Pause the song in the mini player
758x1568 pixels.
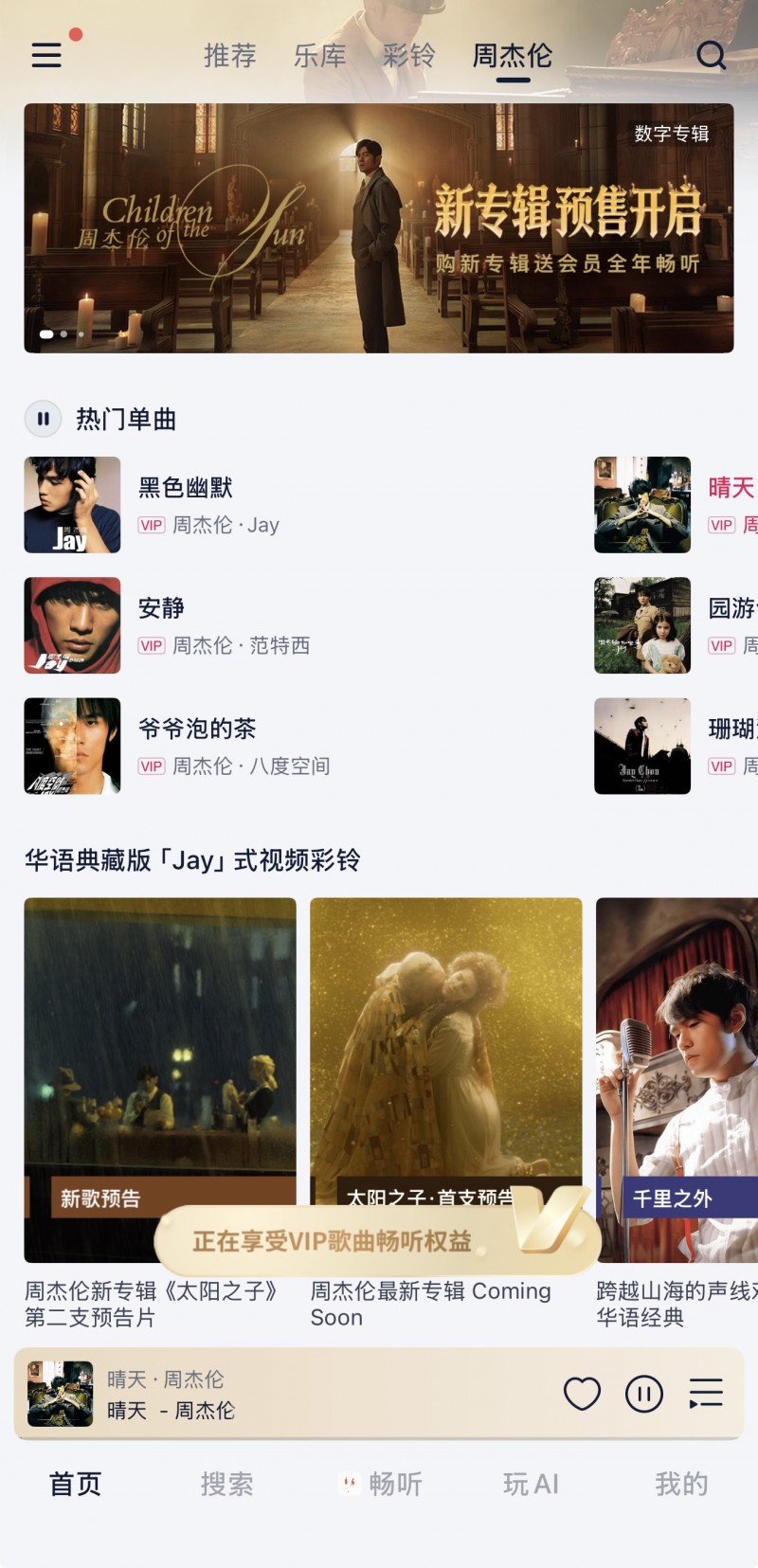point(644,1394)
